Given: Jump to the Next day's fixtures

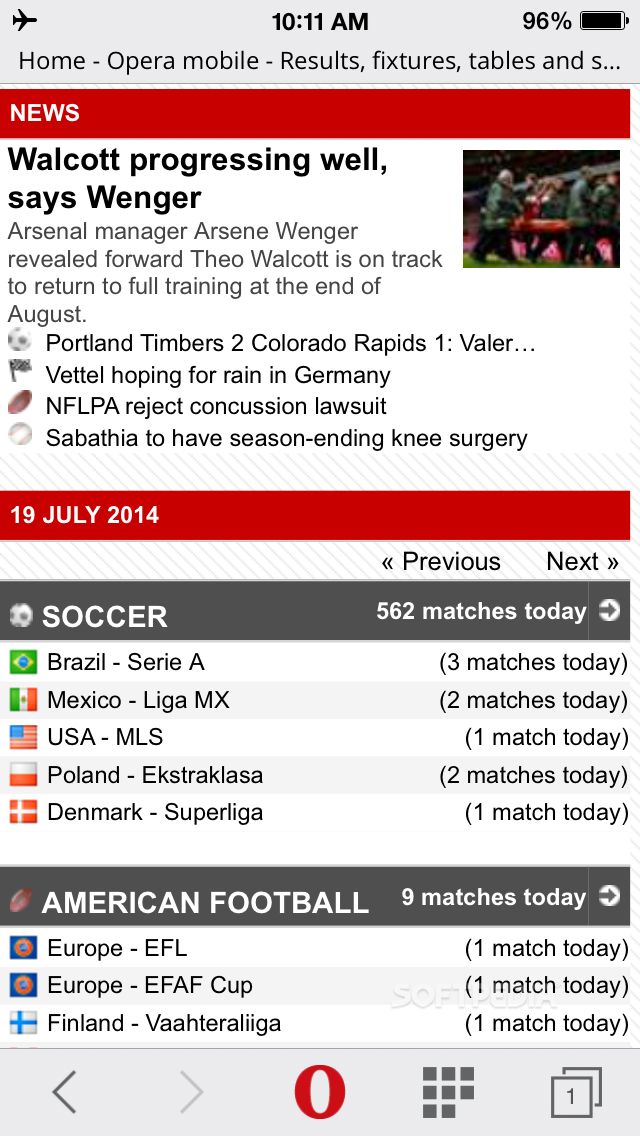Looking at the screenshot, I should 582,562.
